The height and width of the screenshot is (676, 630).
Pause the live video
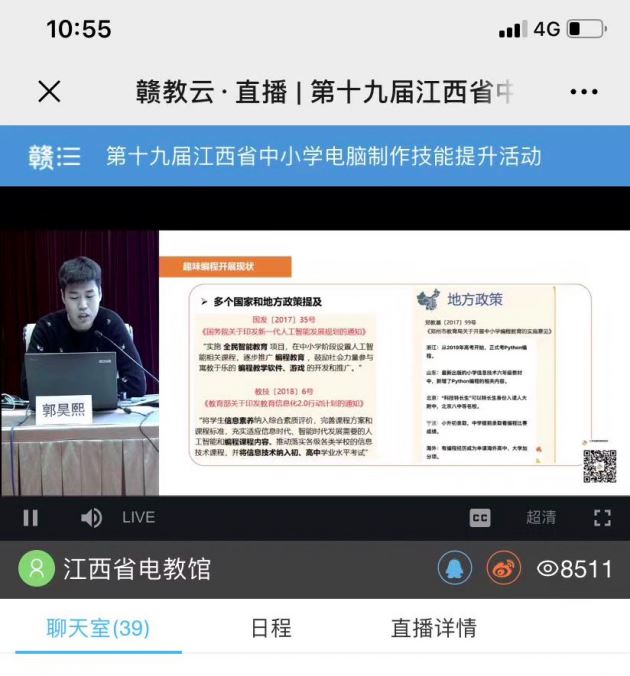[x=31, y=517]
